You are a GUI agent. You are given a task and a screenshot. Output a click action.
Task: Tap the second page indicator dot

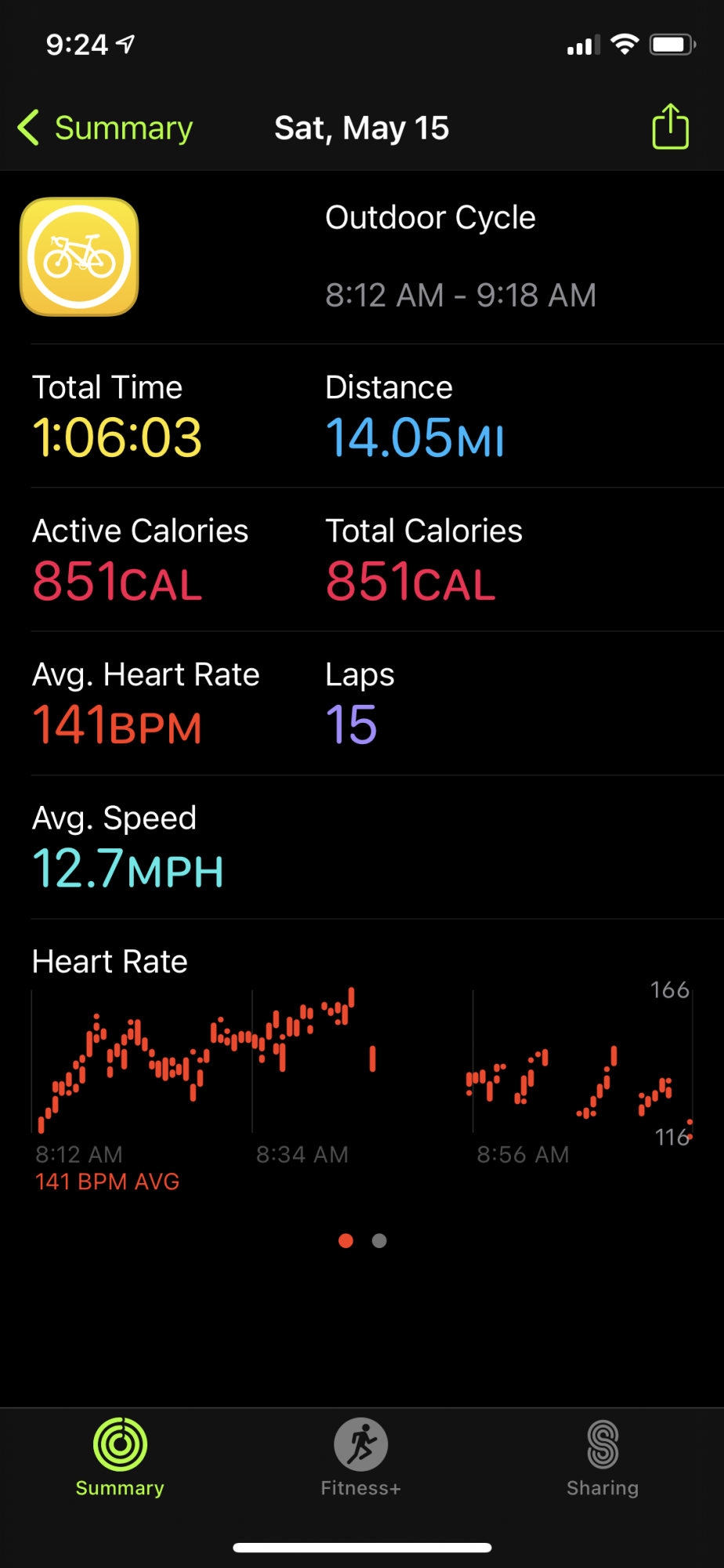tap(379, 1240)
